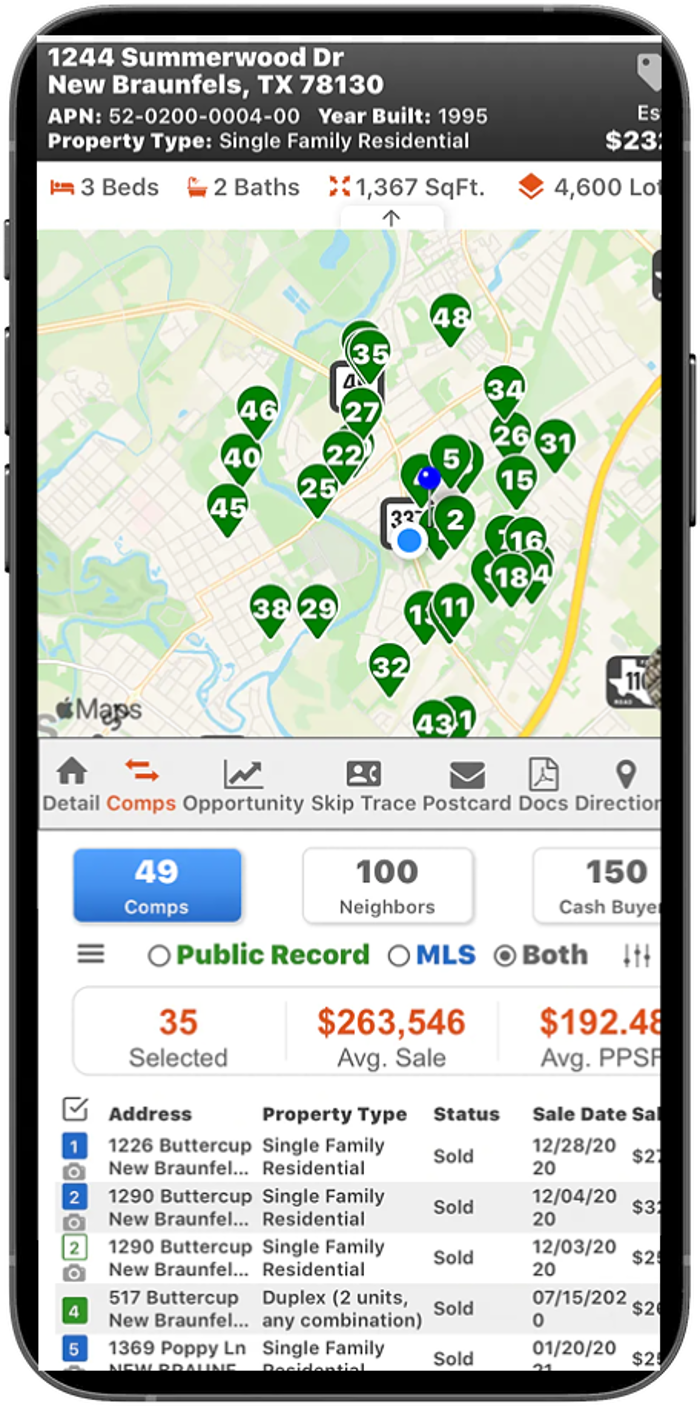Viewport: 700px width, 1406px height.
Task: Toggle the select-all checkbox beside Address
Action: (x=75, y=1109)
